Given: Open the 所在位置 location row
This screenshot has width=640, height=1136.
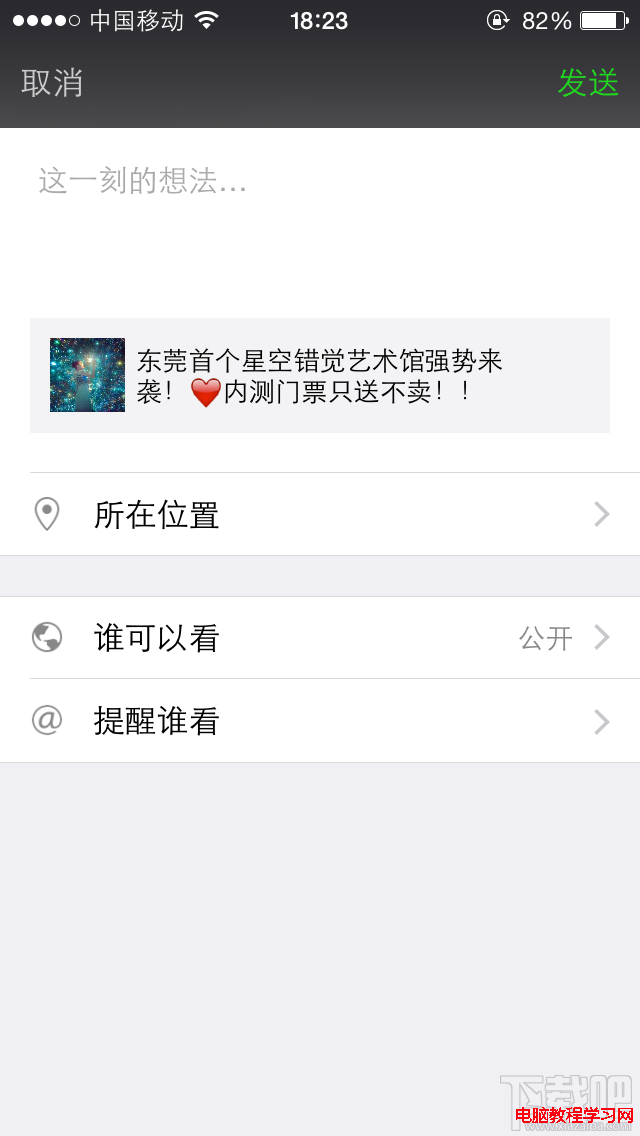Looking at the screenshot, I should pyautogui.click(x=320, y=514).
